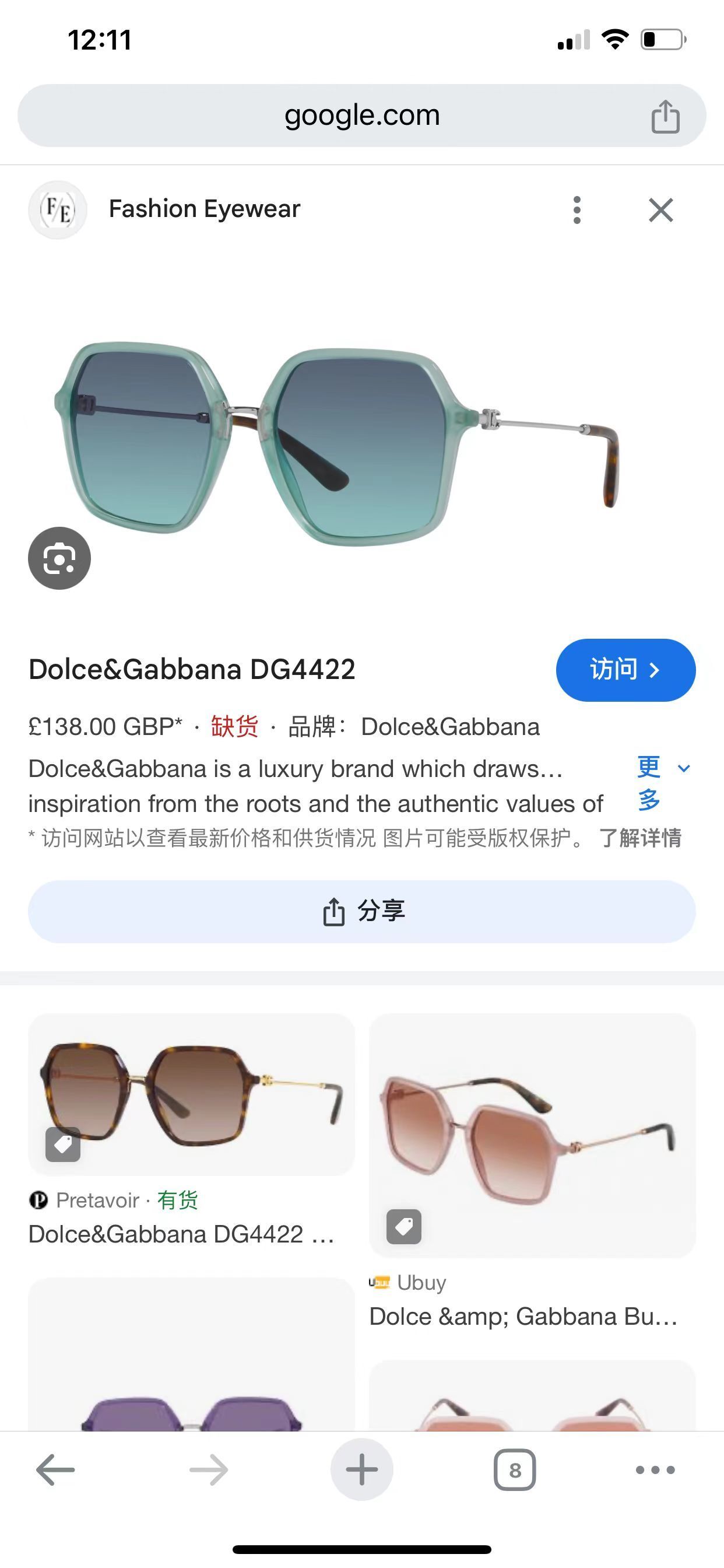Close the Fashion Eyewear image panel
Viewport: 724px width, 1568px height.
[x=660, y=210]
